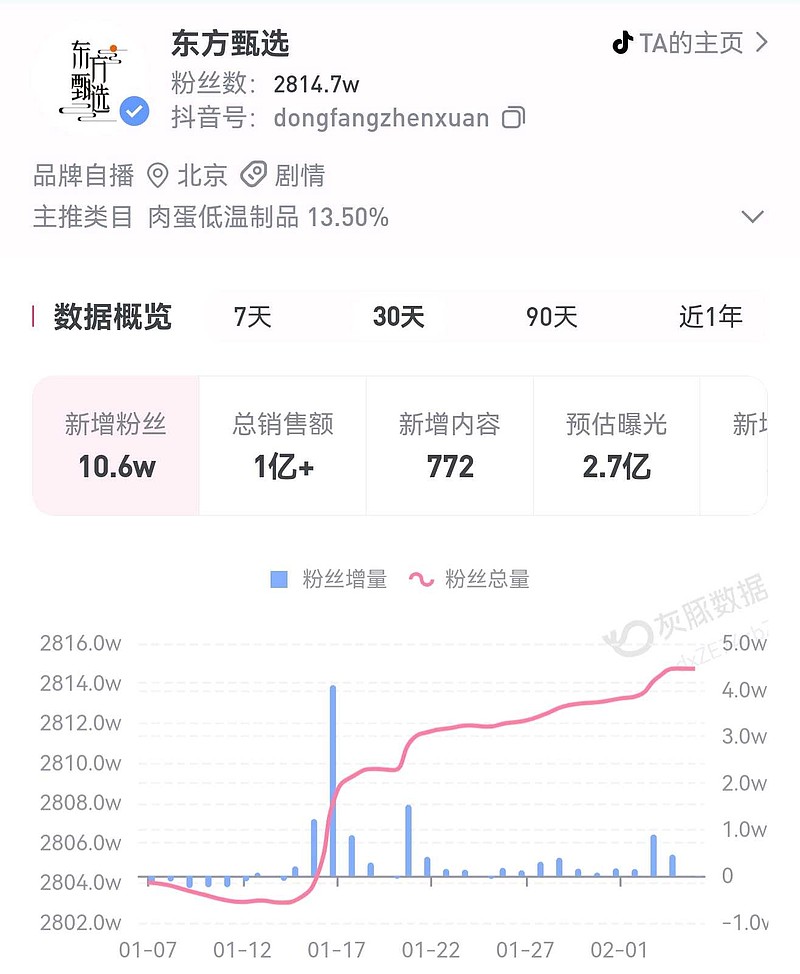Select the 新增内容 card showing 772
The image size is (800, 974).
click(x=450, y=445)
